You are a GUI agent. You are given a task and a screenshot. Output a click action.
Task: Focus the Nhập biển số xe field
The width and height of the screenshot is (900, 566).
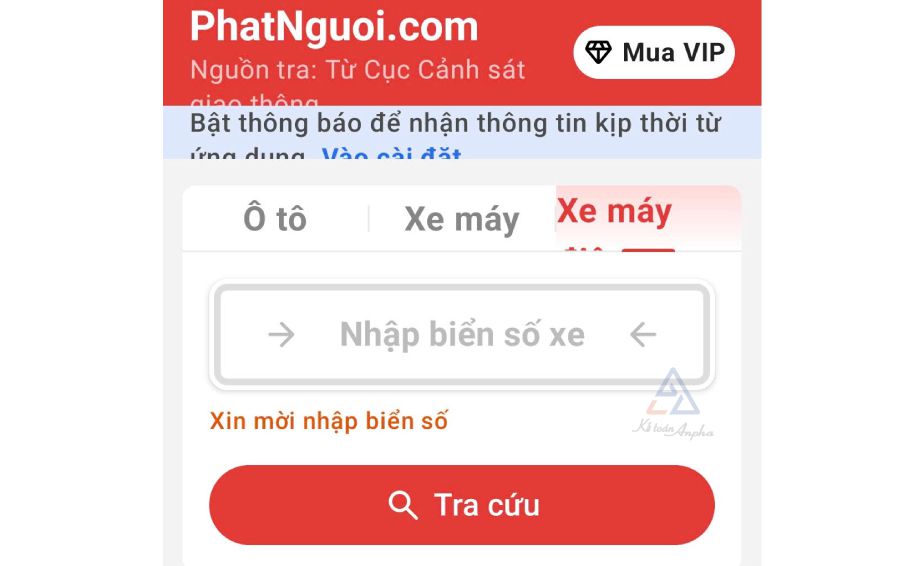[462, 335]
